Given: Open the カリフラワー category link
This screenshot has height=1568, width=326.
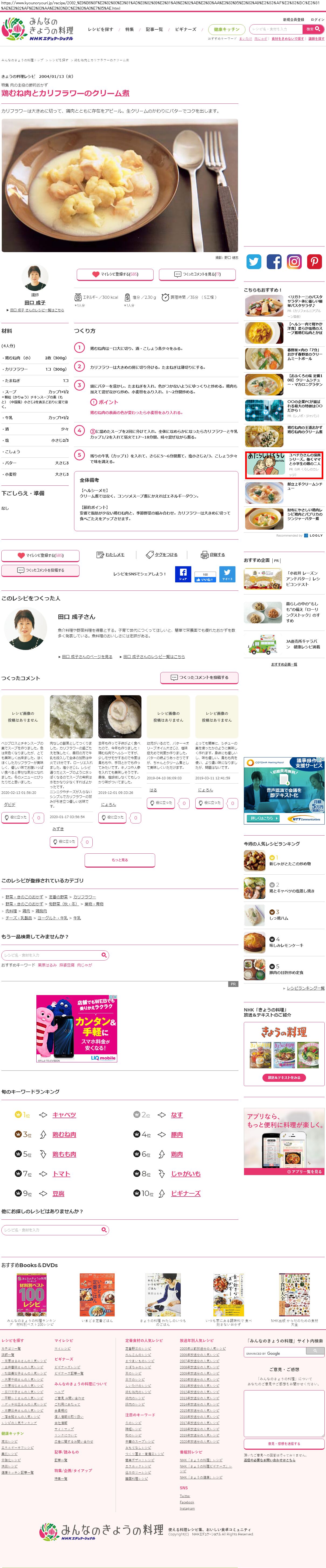Looking at the screenshot, I should point(85,897).
